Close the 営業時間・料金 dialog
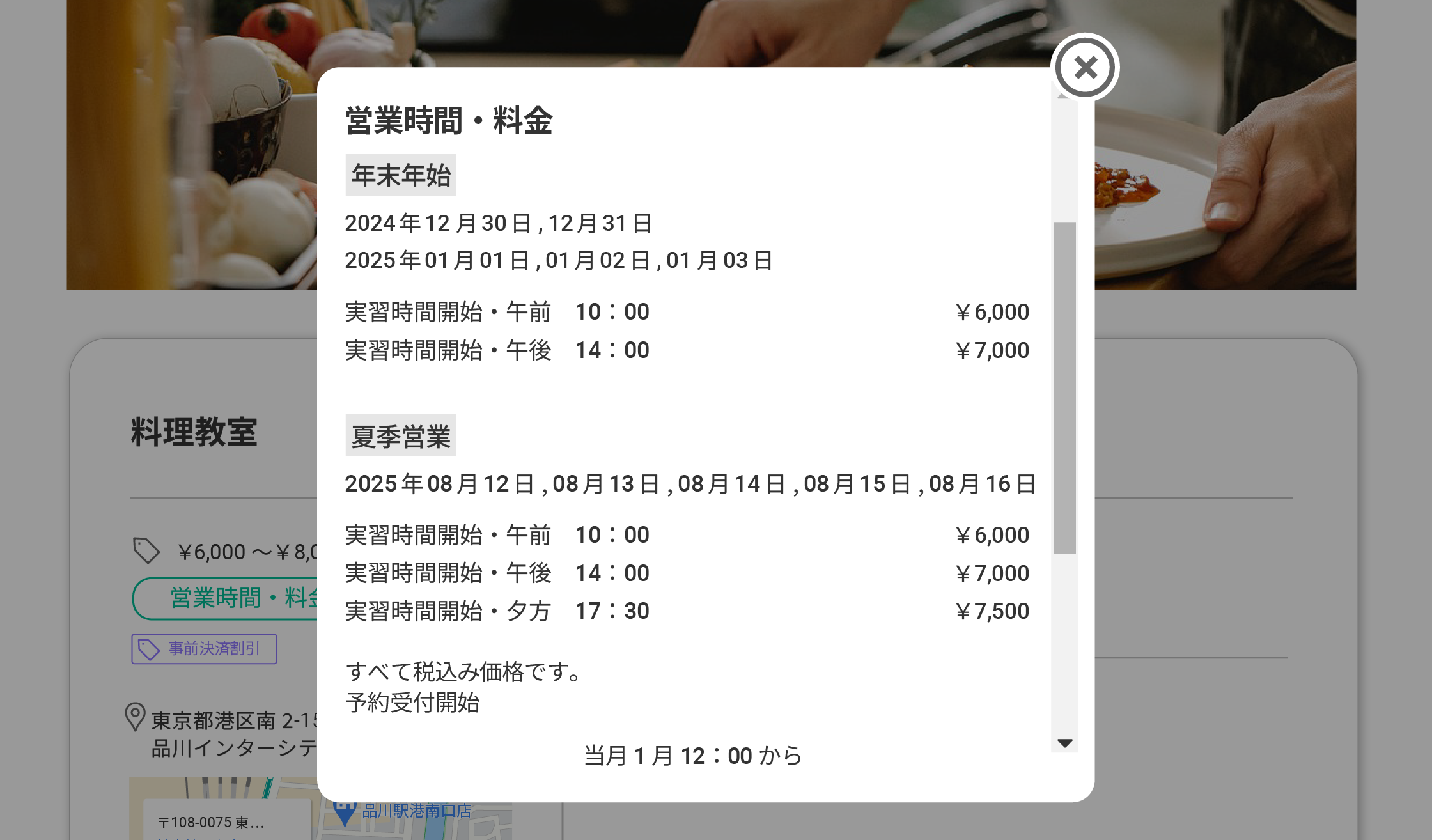 (1085, 67)
